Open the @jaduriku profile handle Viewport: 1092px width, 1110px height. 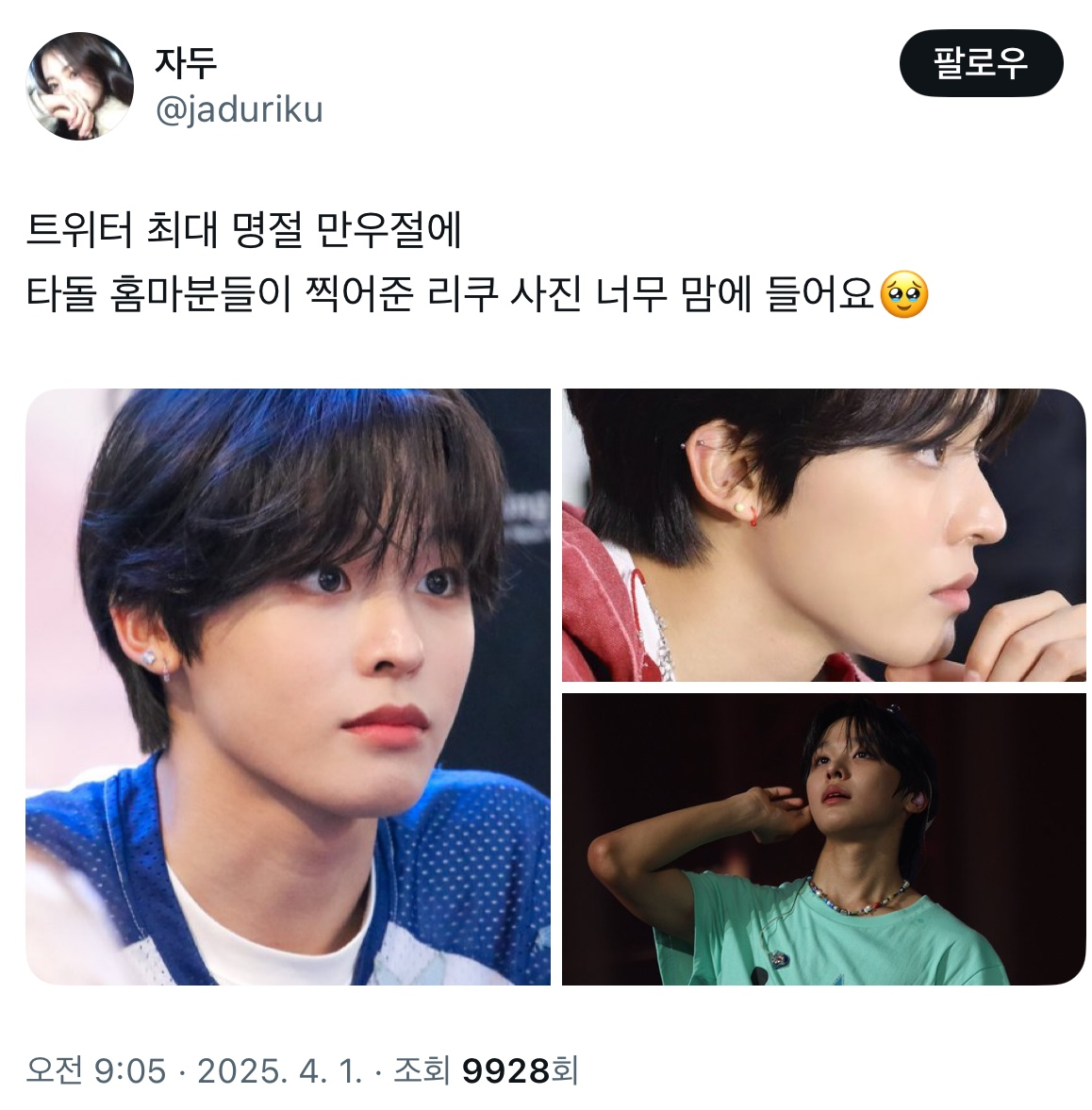pos(240,110)
